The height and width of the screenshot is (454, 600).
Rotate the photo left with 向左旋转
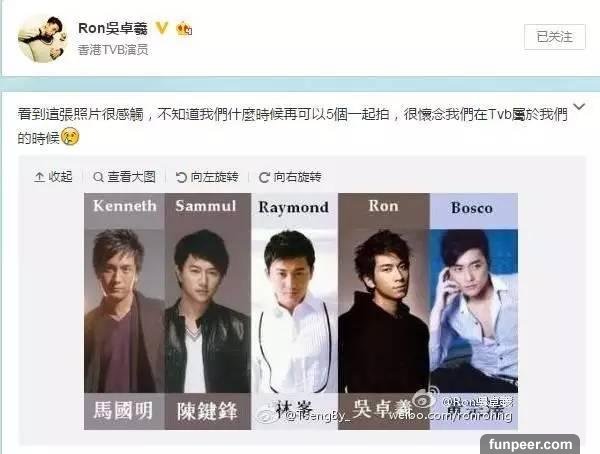(x=207, y=177)
